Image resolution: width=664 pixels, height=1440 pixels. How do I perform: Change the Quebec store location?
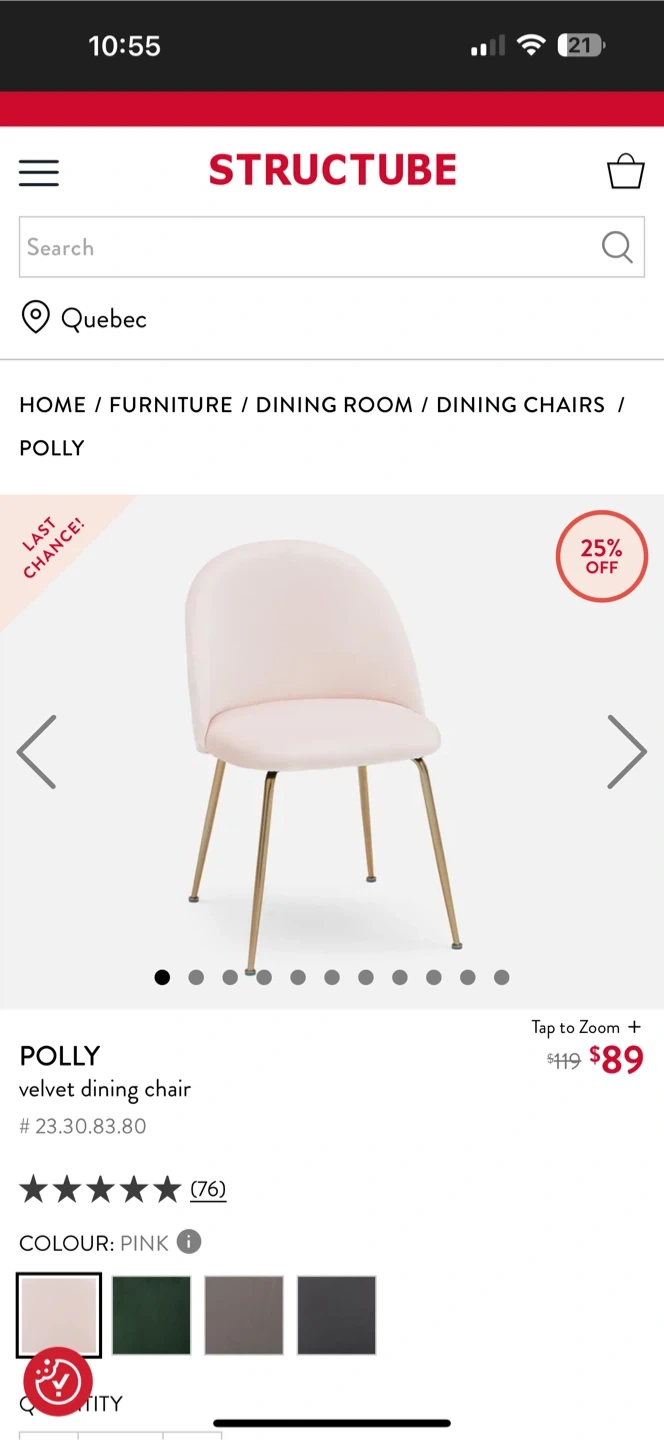click(x=84, y=319)
